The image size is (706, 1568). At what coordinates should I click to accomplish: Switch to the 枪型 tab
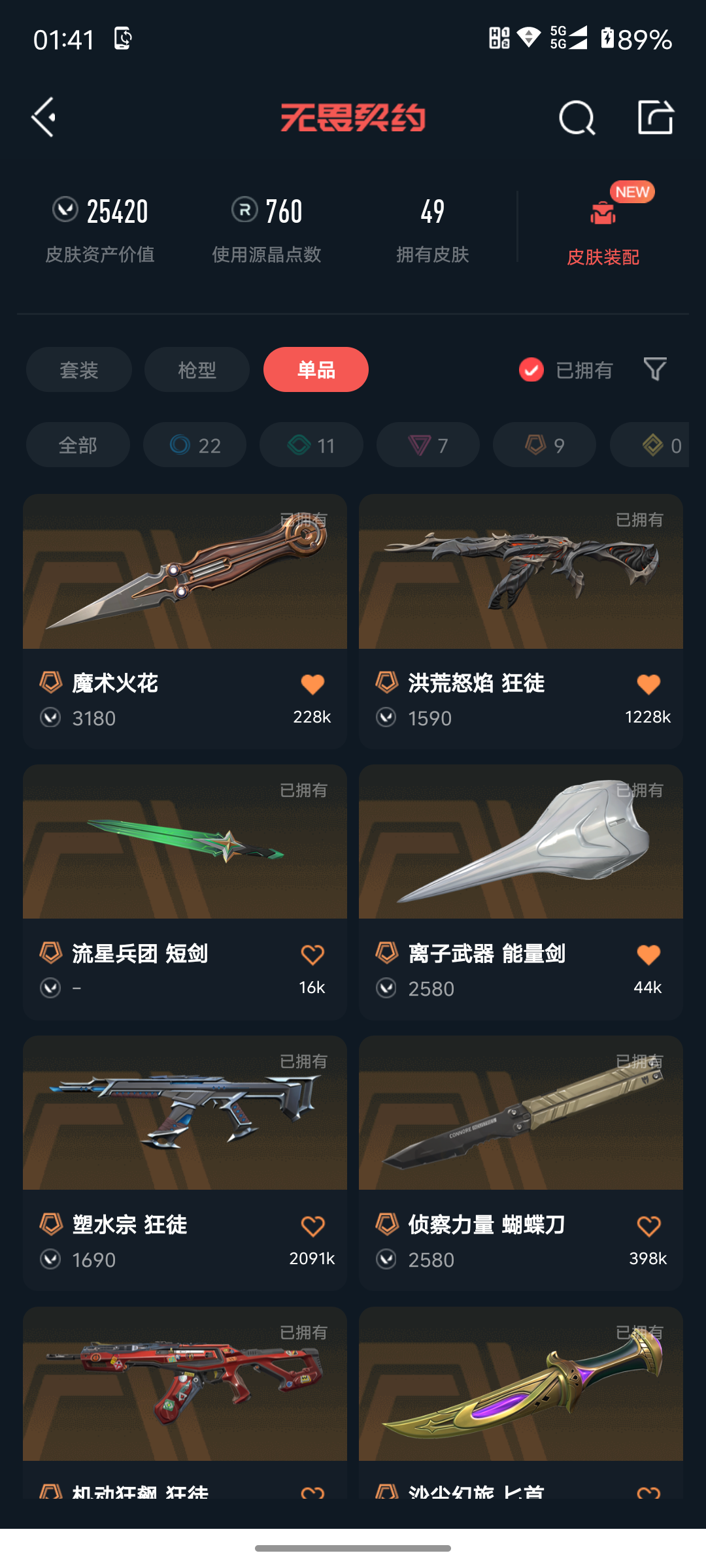pyautogui.click(x=197, y=370)
